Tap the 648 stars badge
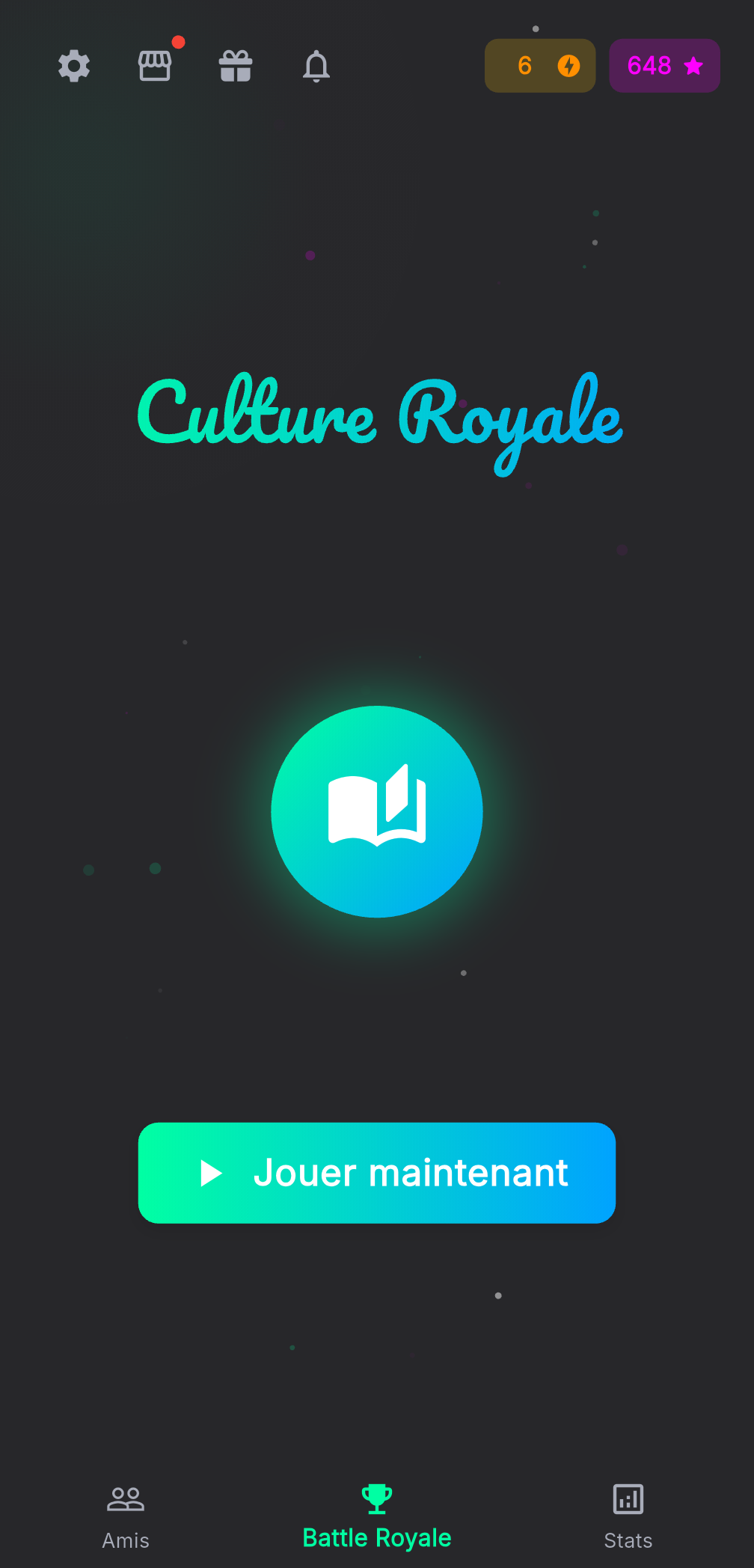Screen dimensions: 754x1568 pos(664,66)
